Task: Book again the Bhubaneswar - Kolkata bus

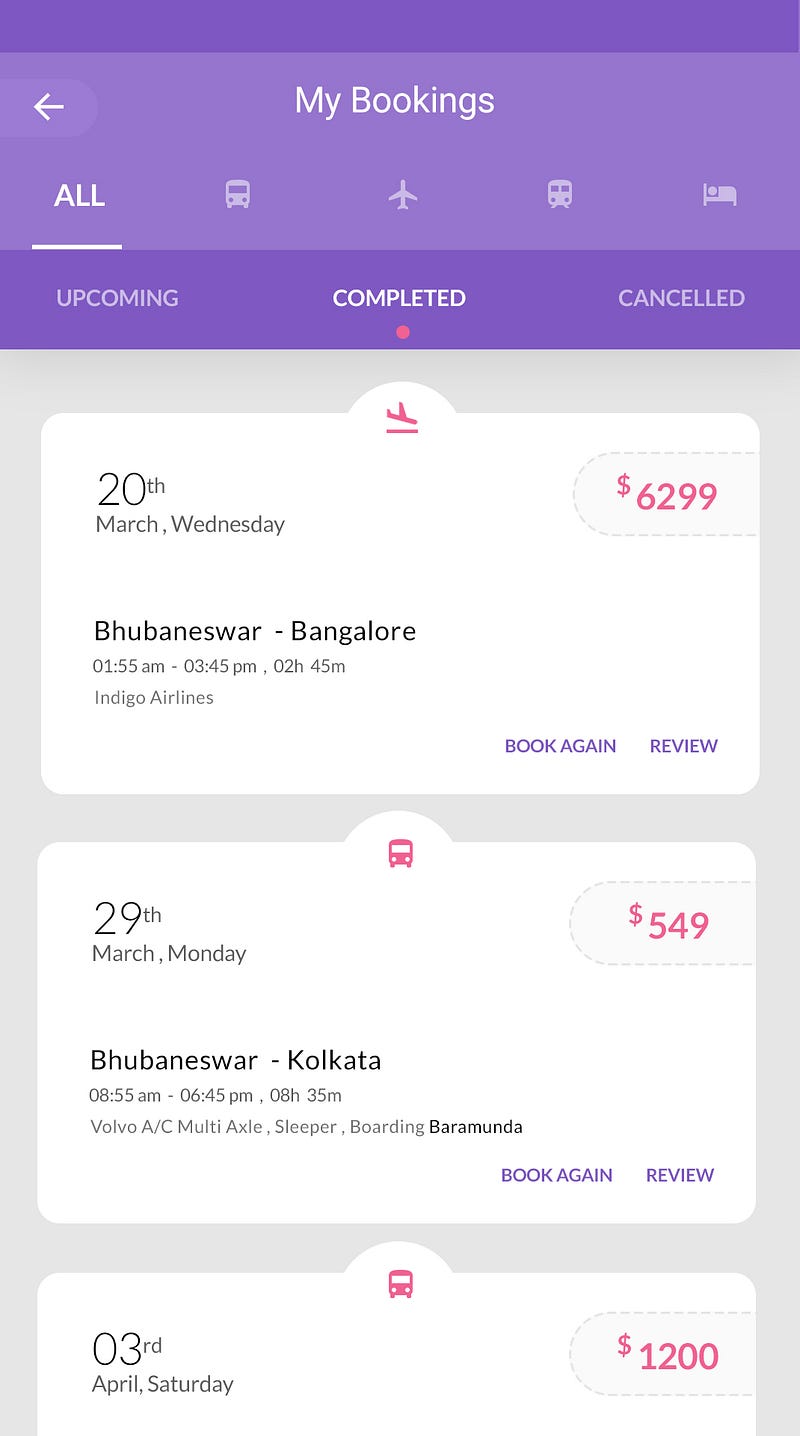Action: [556, 1175]
